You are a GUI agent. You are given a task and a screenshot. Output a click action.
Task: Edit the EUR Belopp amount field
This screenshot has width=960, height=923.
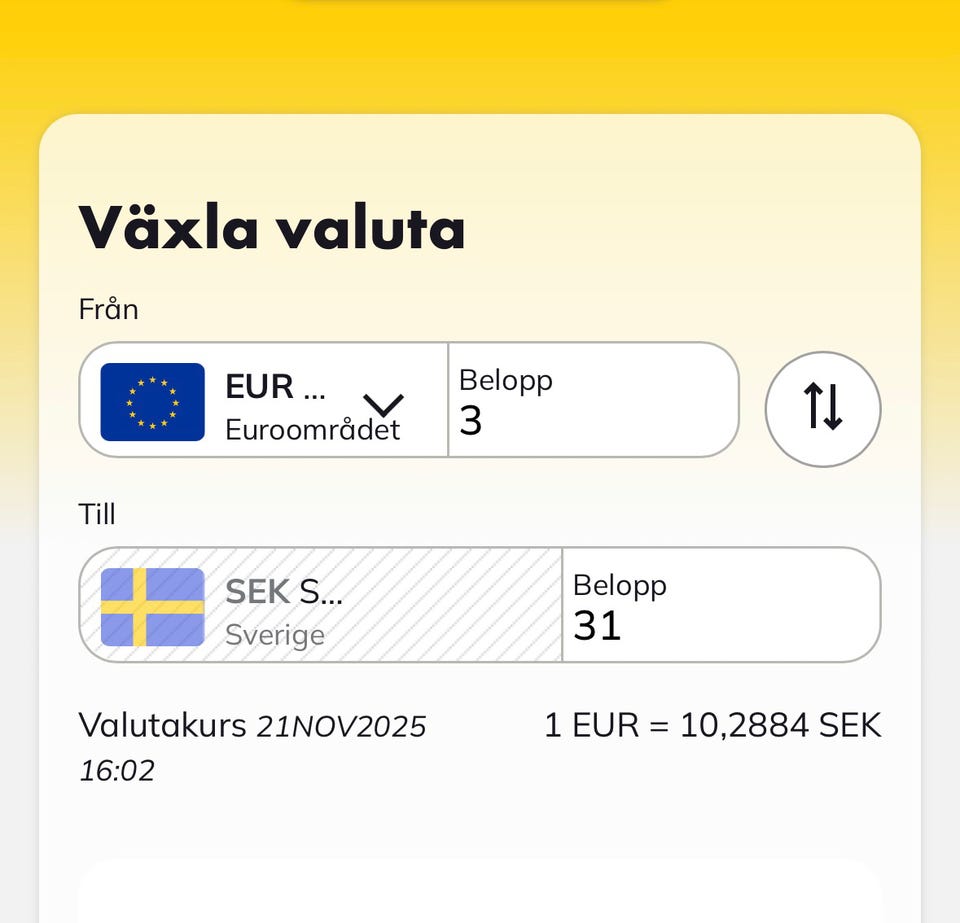coord(592,401)
